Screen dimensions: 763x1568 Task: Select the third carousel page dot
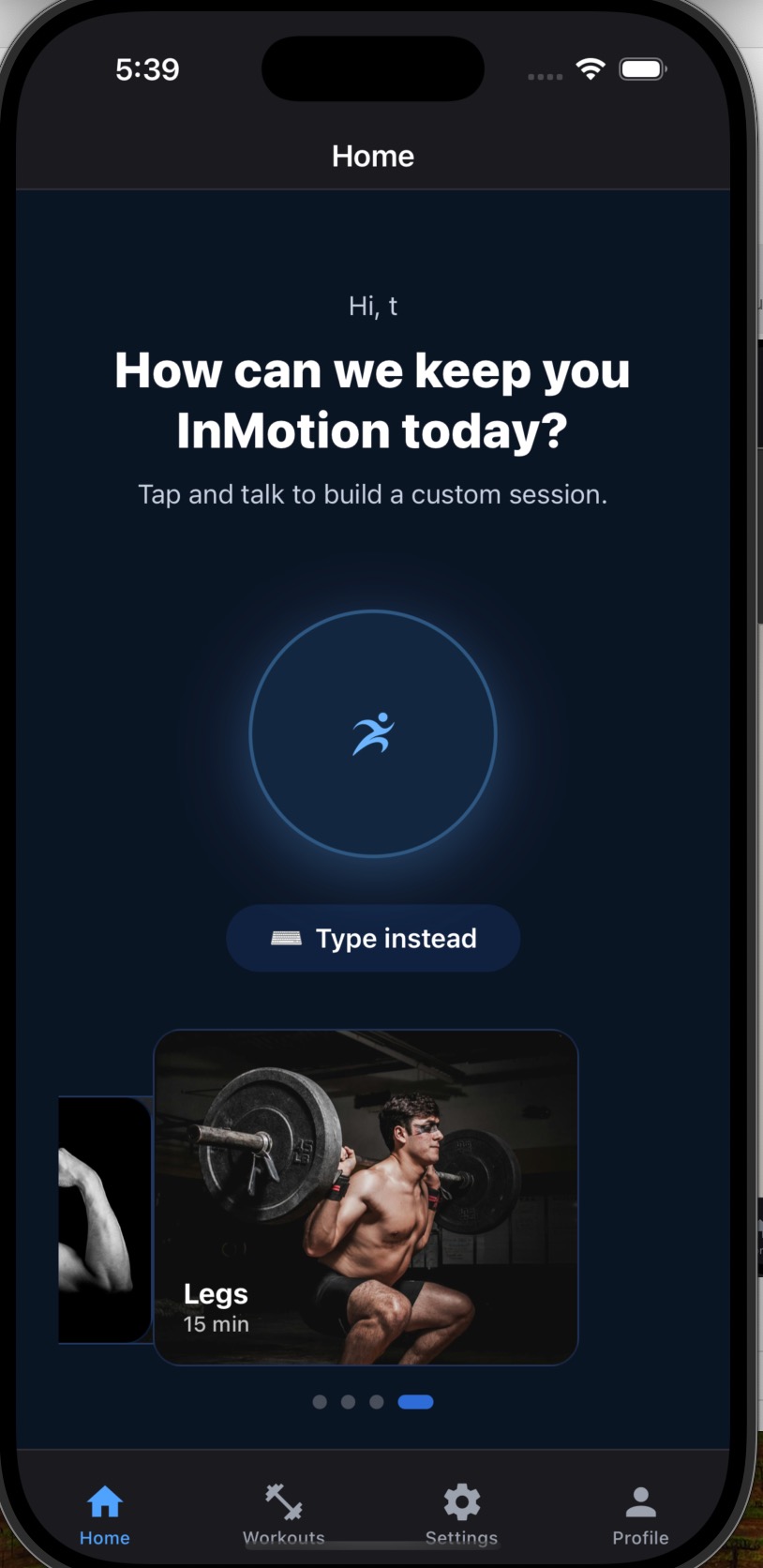pyautogui.click(x=376, y=1401)
